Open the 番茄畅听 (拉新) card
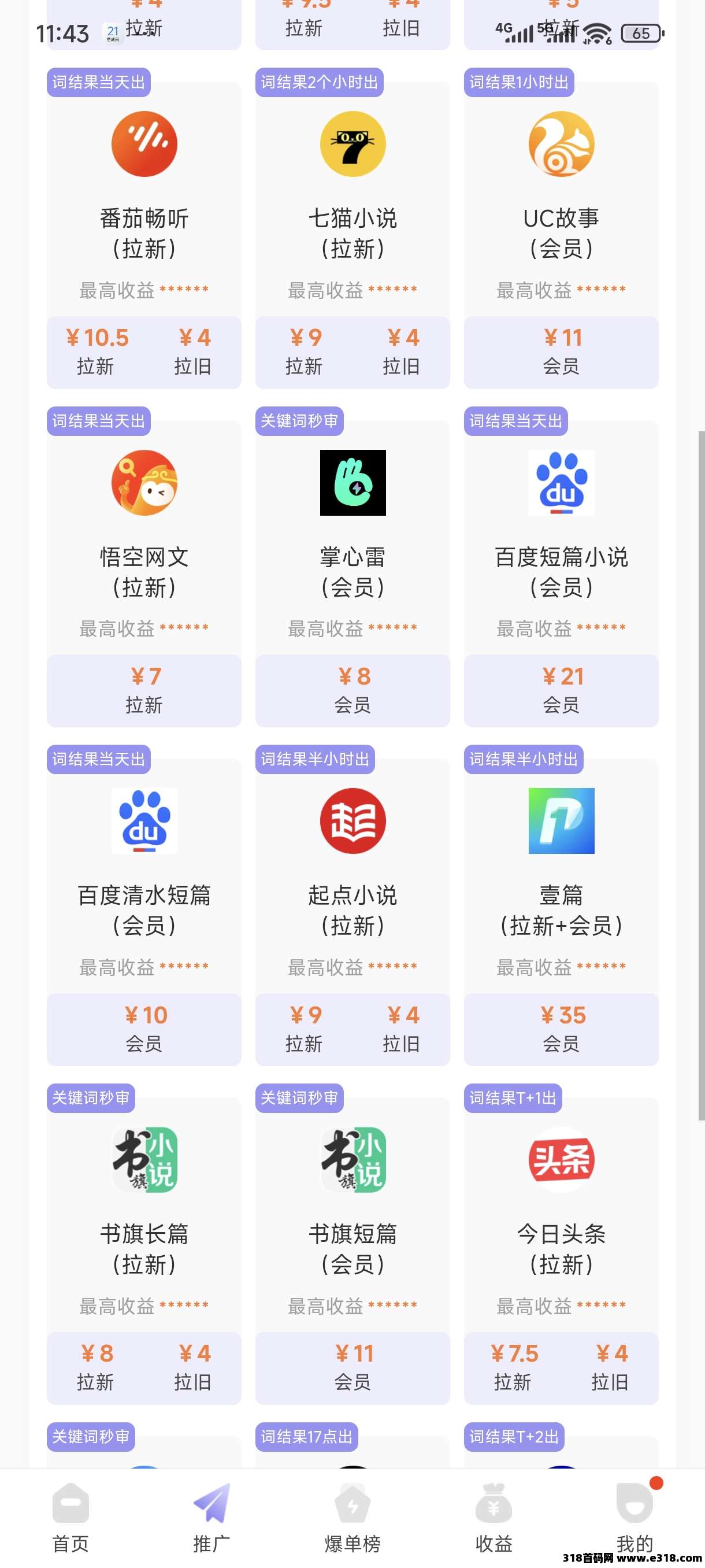 [x=144, y=231]
